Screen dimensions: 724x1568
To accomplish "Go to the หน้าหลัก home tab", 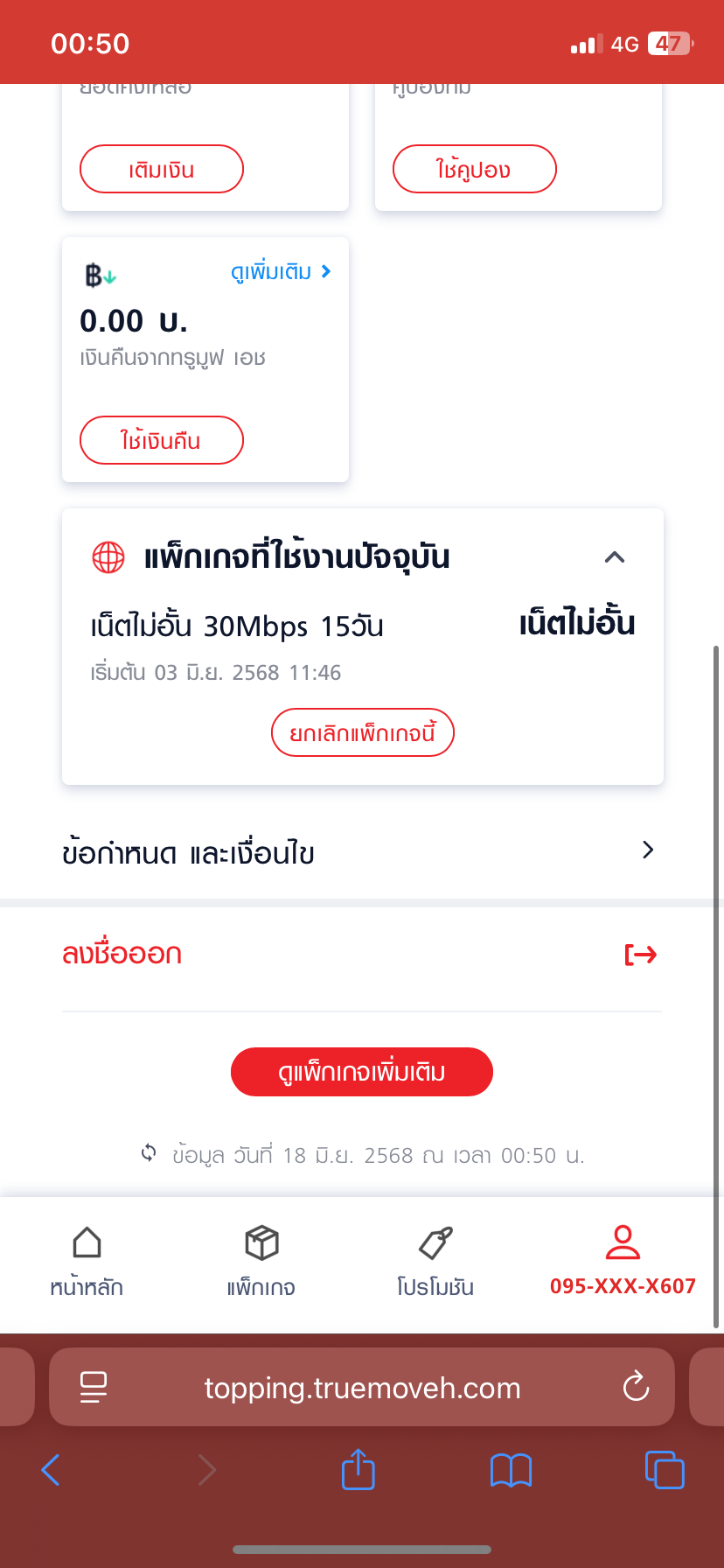I will (87, 1262).
